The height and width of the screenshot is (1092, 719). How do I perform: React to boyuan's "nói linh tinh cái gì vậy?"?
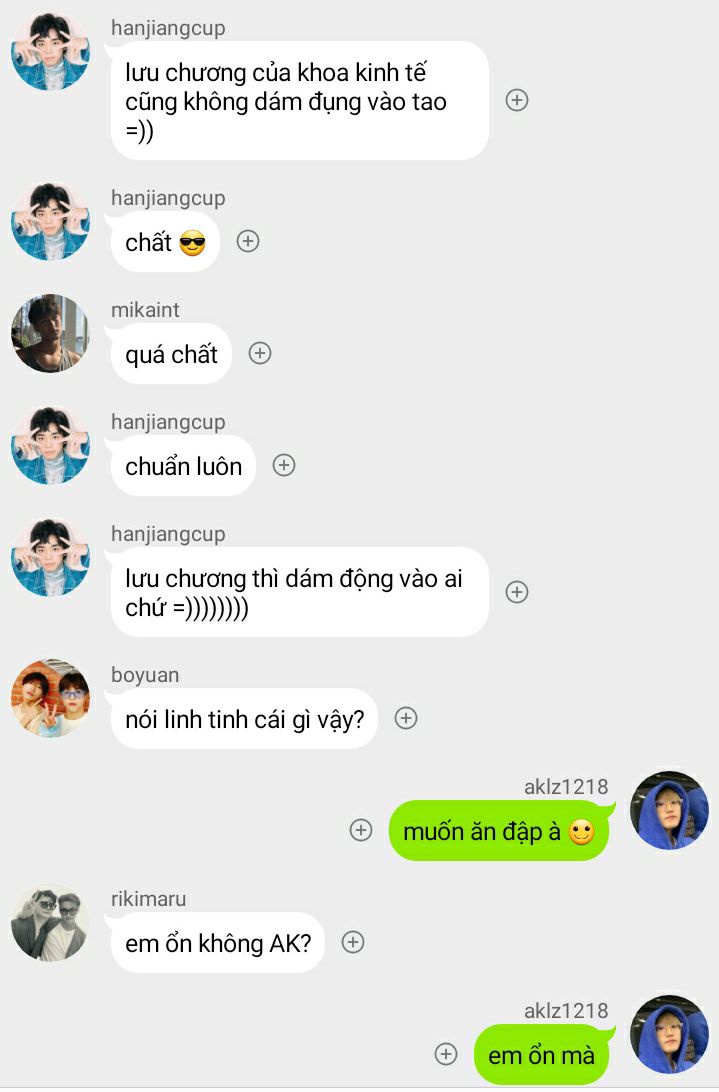(405, 718)
